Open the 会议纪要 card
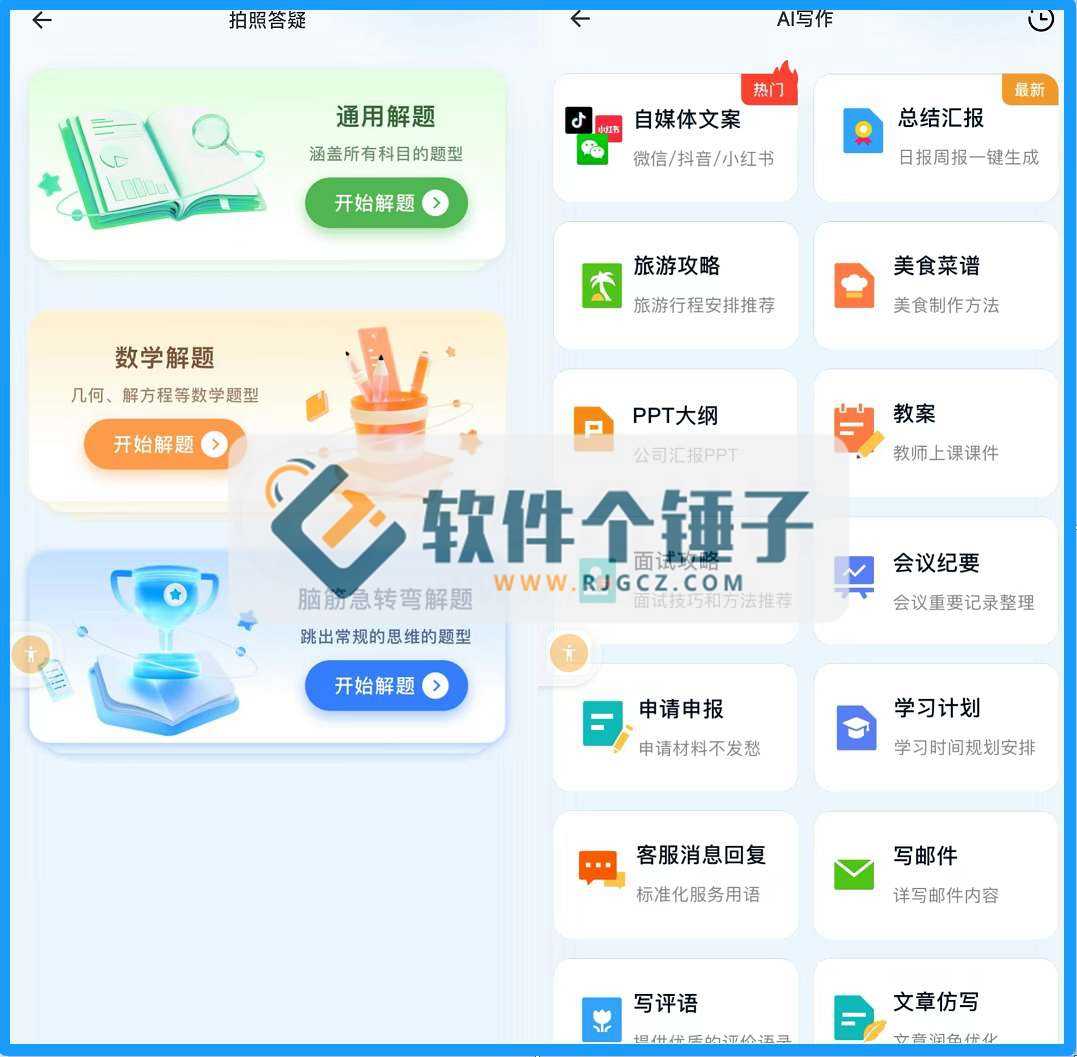Image resolution: width=1077 pixels, height=1057 pixels. [x=936, y=580]
